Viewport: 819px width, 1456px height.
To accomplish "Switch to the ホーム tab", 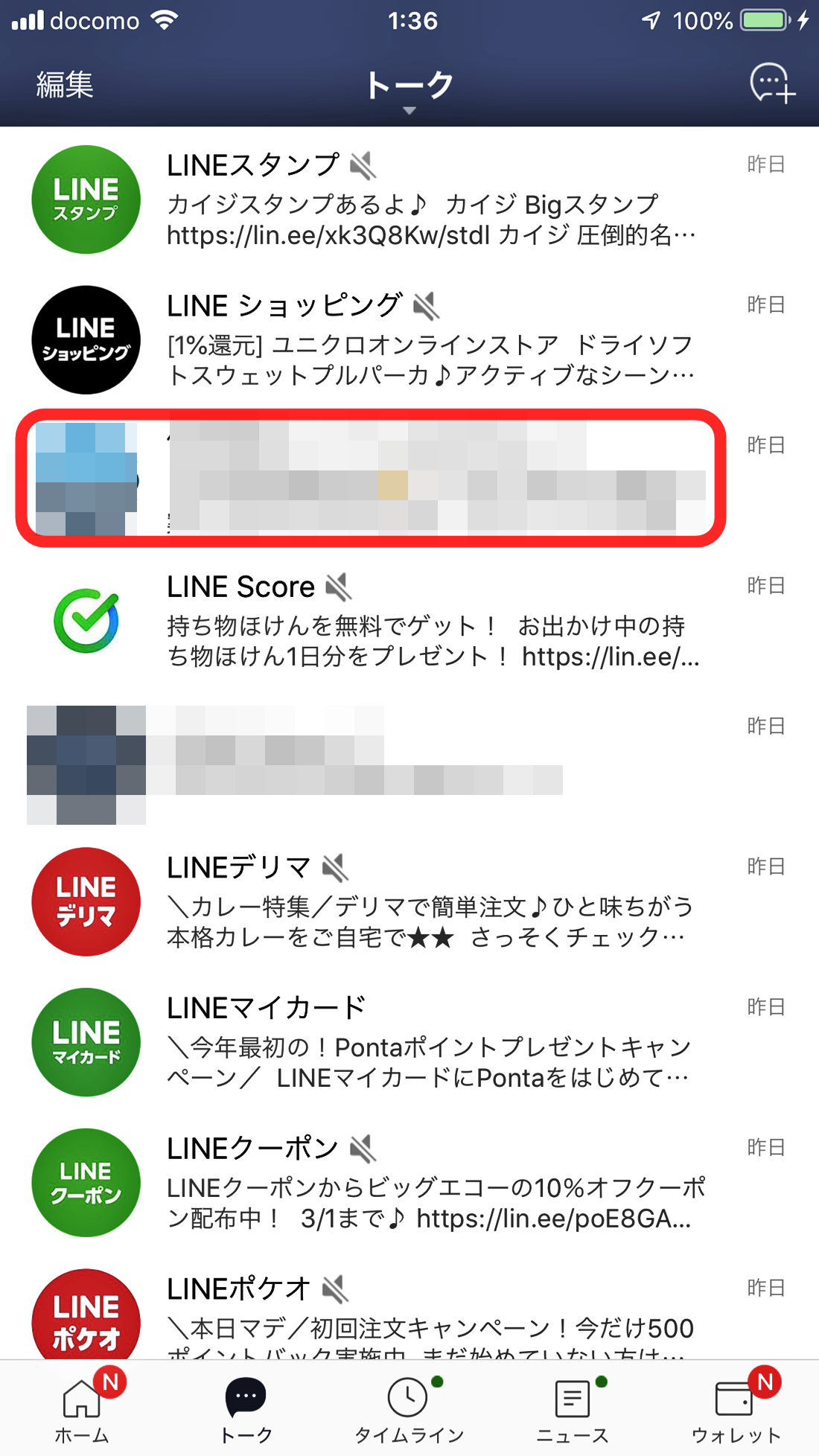I will 82,1408.
